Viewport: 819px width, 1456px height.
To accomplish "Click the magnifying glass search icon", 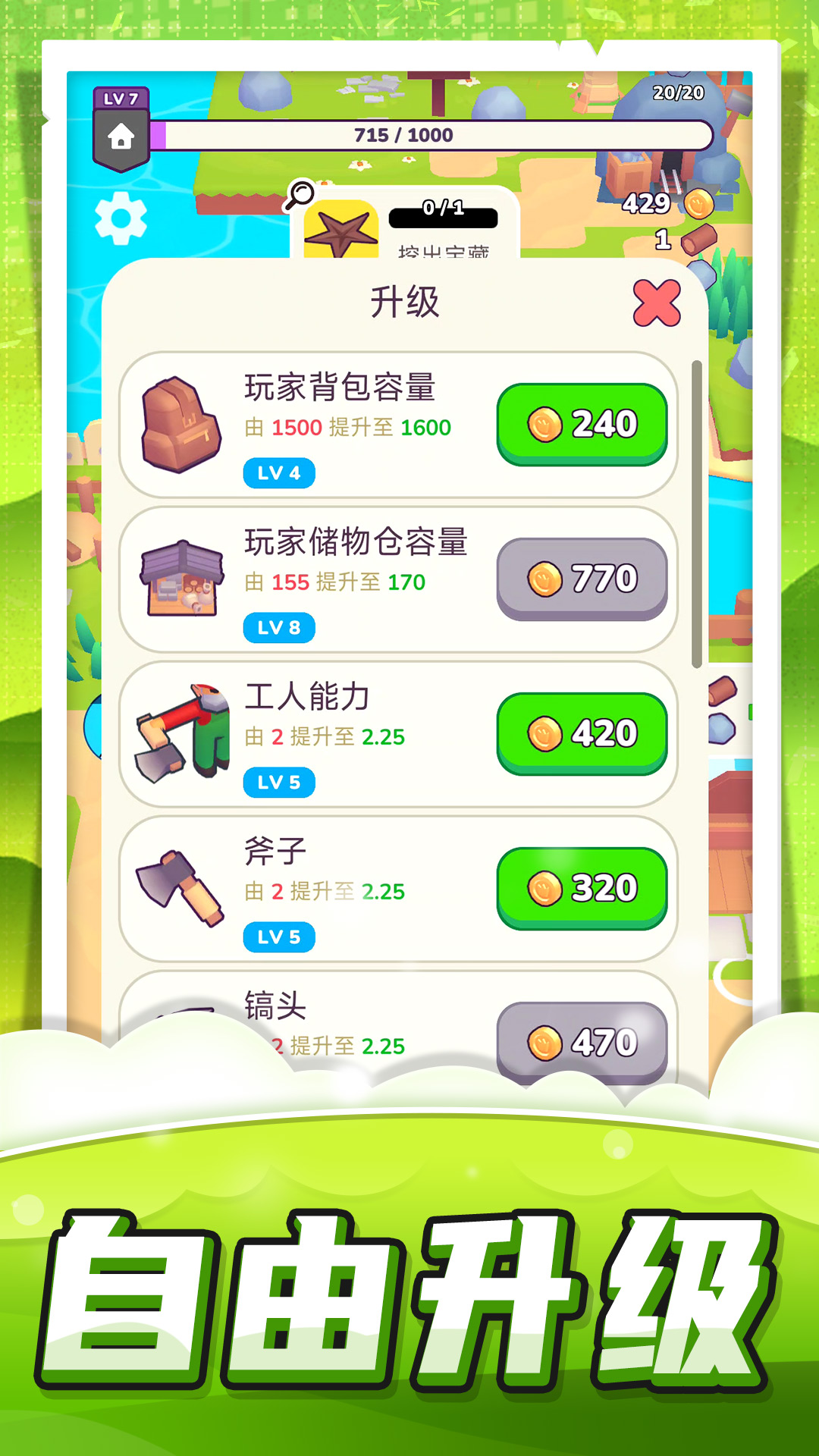I will [x=303, y=194].
